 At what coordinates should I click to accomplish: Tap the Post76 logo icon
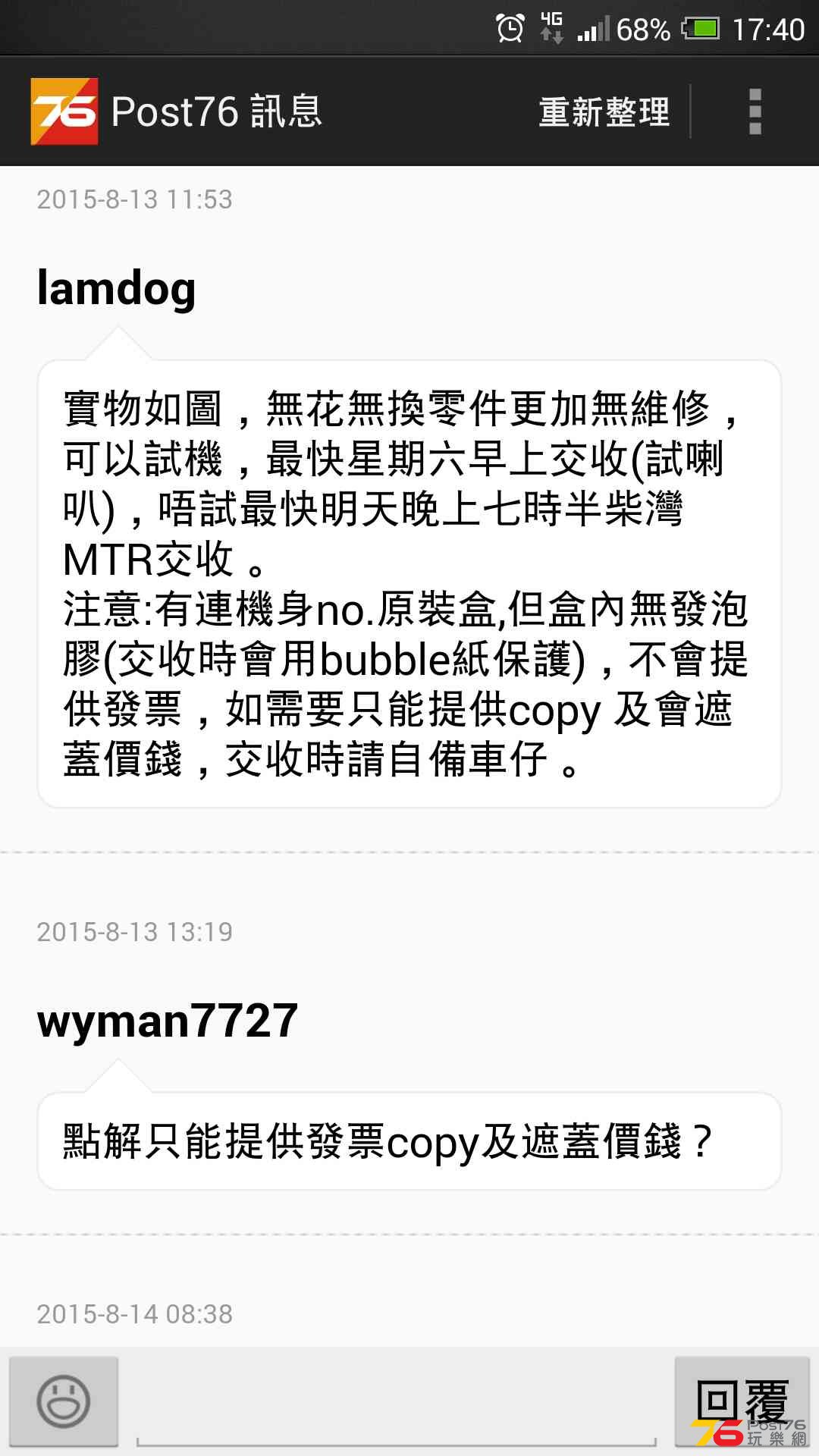click(x=64, y=111)
